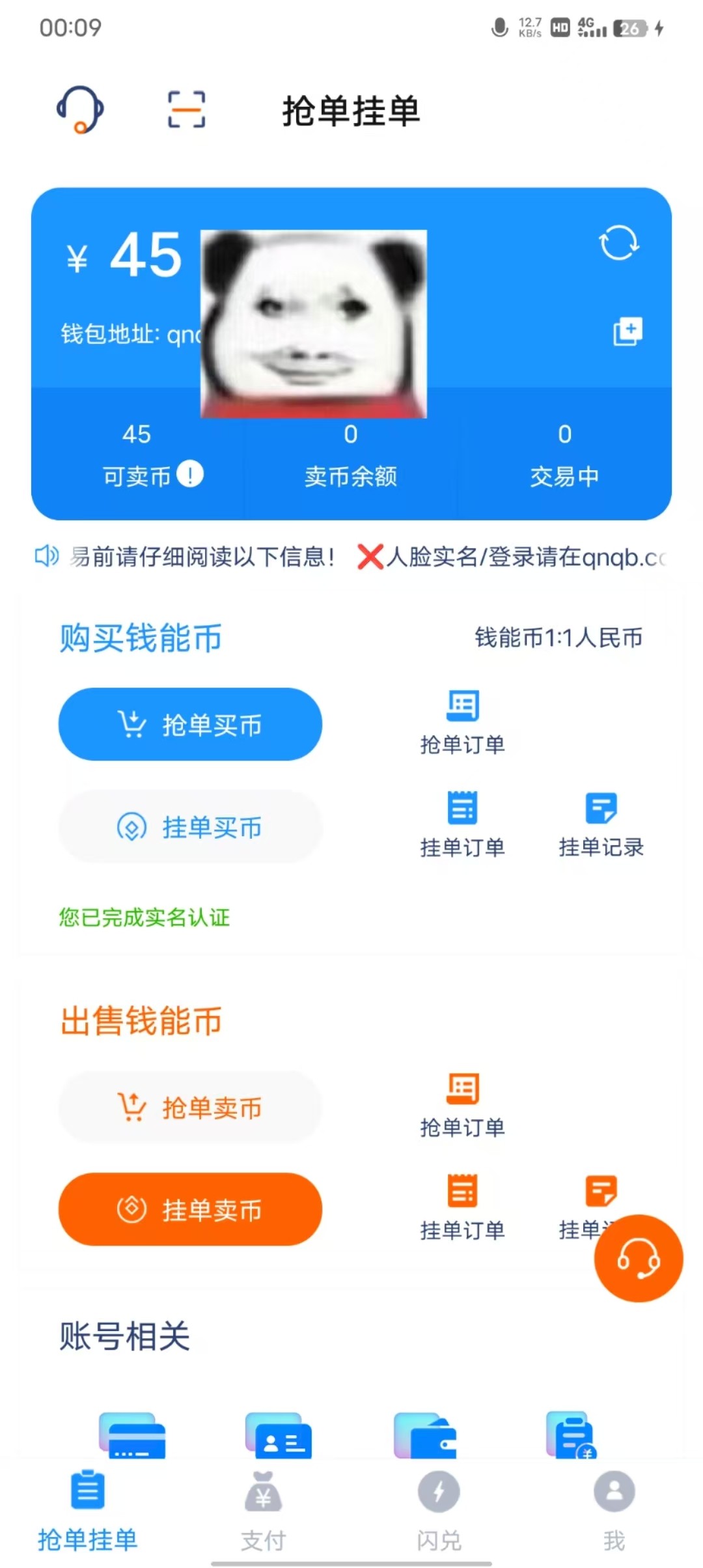Open the scrolling notice announcement
Screen dimensions: 703x1568
351,557
